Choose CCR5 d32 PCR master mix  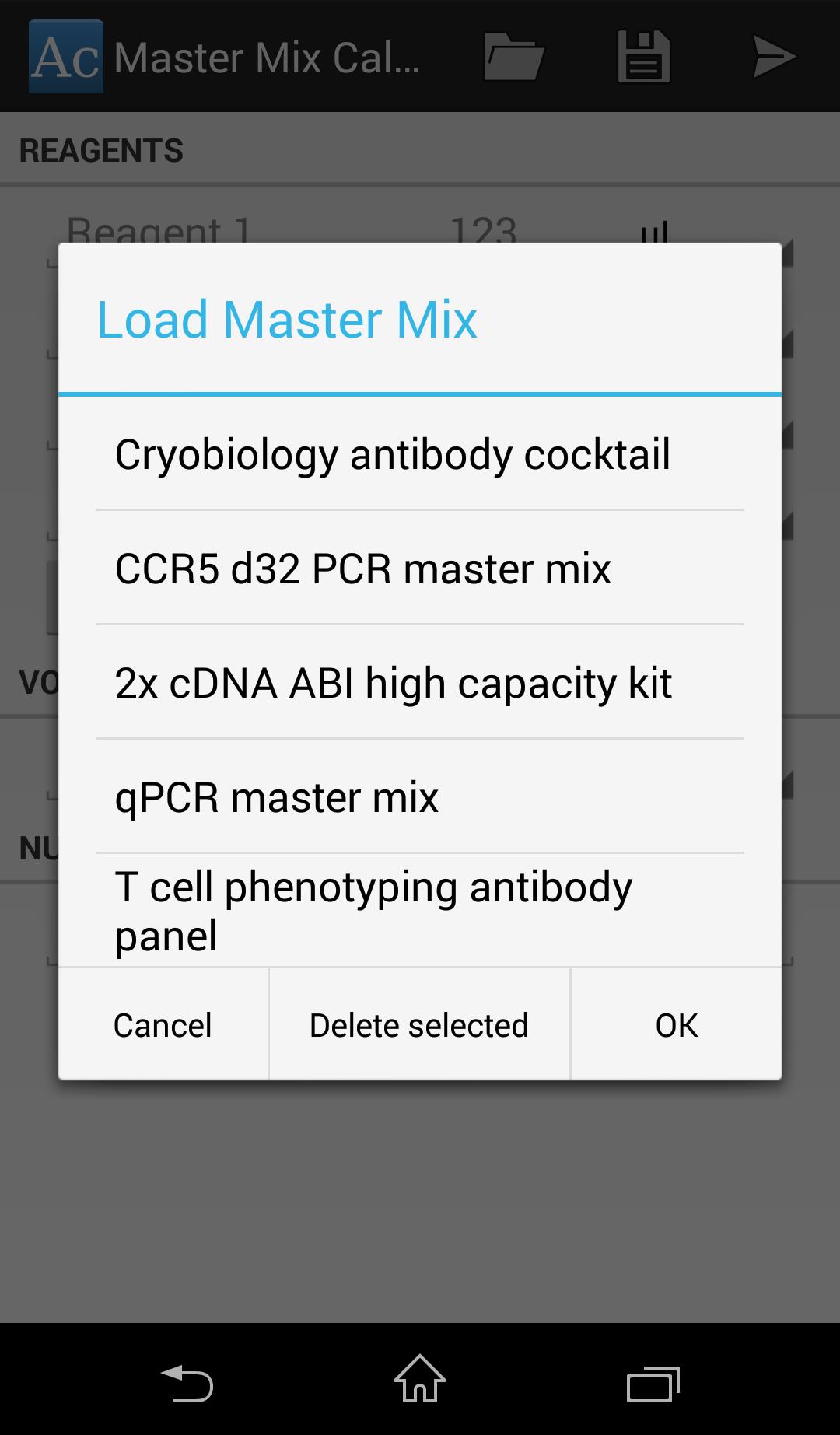pyautogui.click(x=362, y=569)
